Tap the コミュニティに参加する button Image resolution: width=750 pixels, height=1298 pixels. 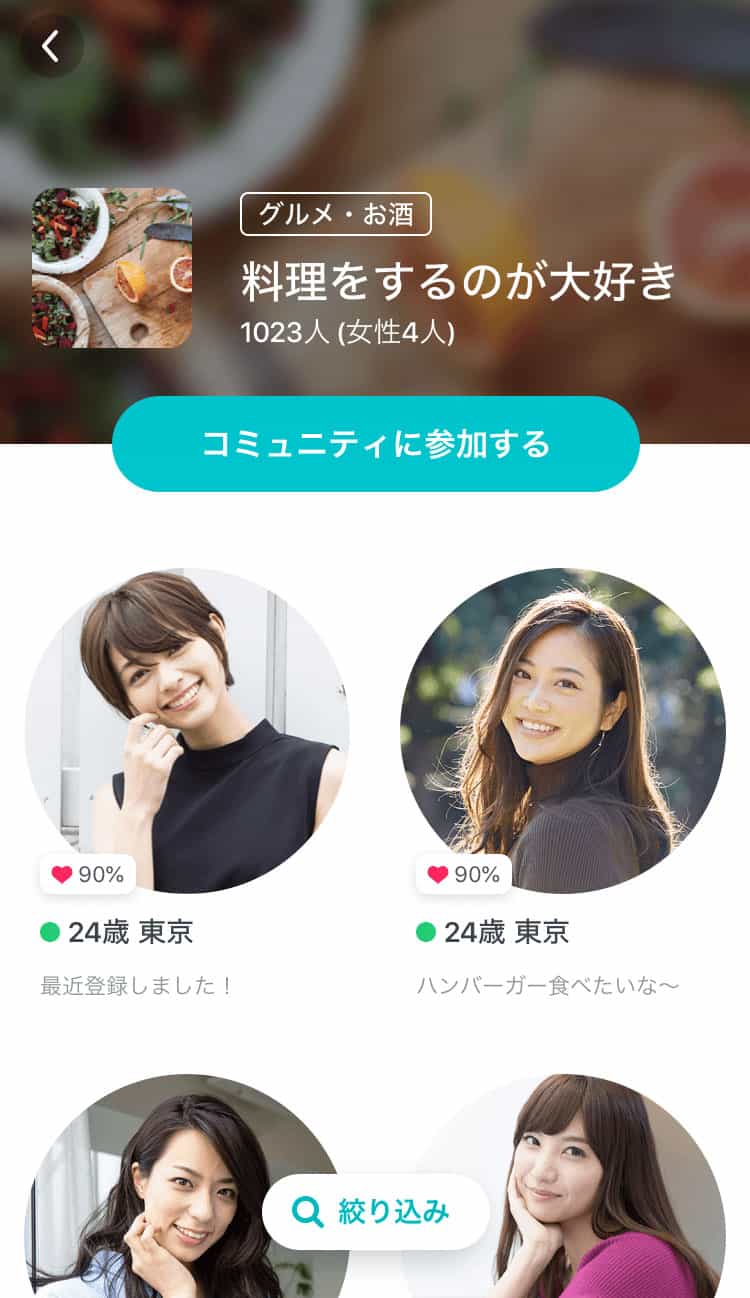(x=375, y=443)
